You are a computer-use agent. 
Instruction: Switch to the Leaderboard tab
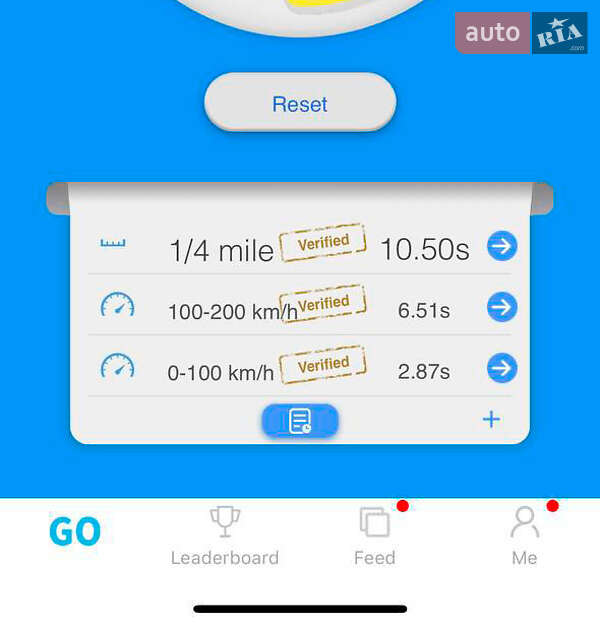pyautogui.click(x=225, y=537)
